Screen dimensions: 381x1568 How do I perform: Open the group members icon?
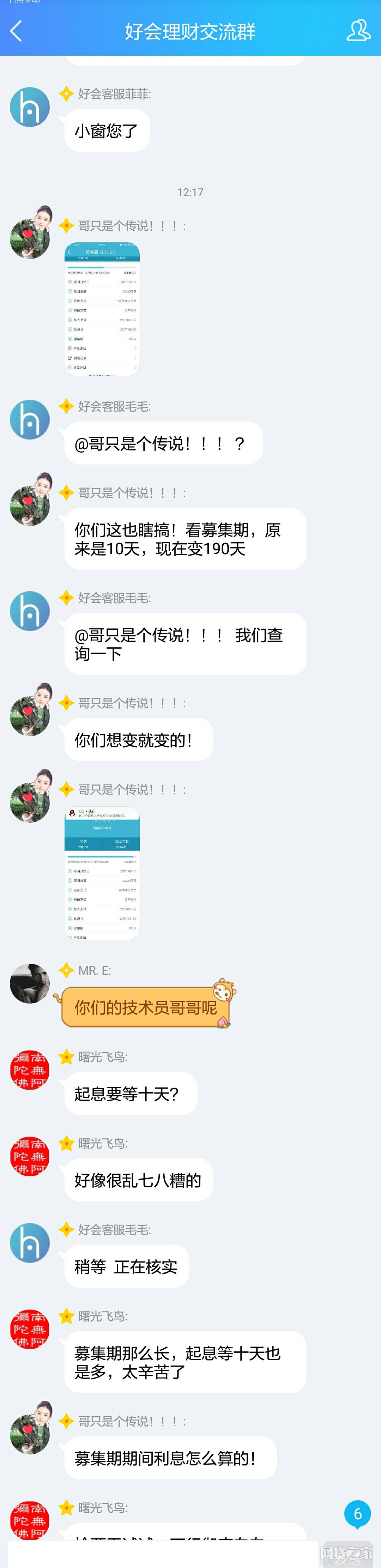(358, 30)
